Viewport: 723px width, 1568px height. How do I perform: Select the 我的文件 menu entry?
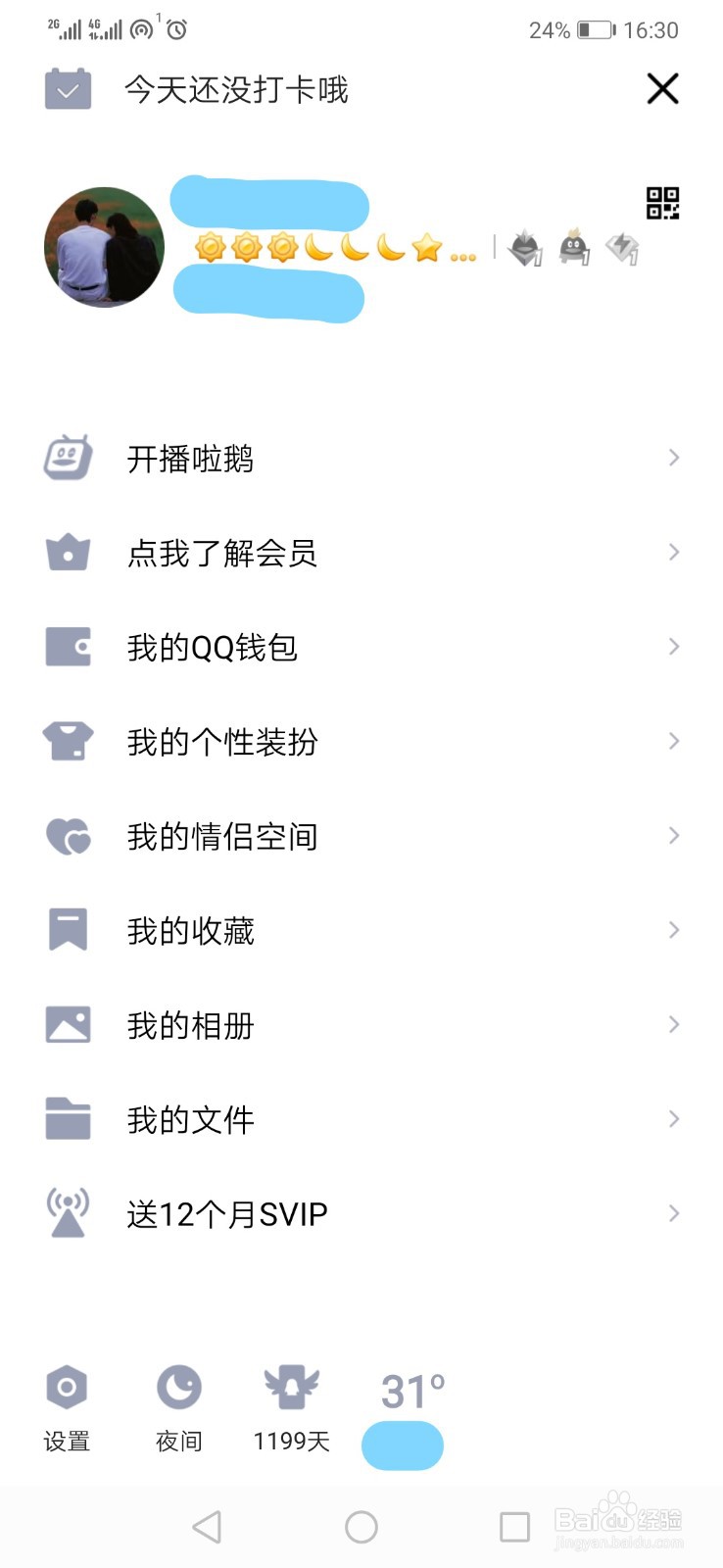pyautogui.click(x=190, y=1119)
